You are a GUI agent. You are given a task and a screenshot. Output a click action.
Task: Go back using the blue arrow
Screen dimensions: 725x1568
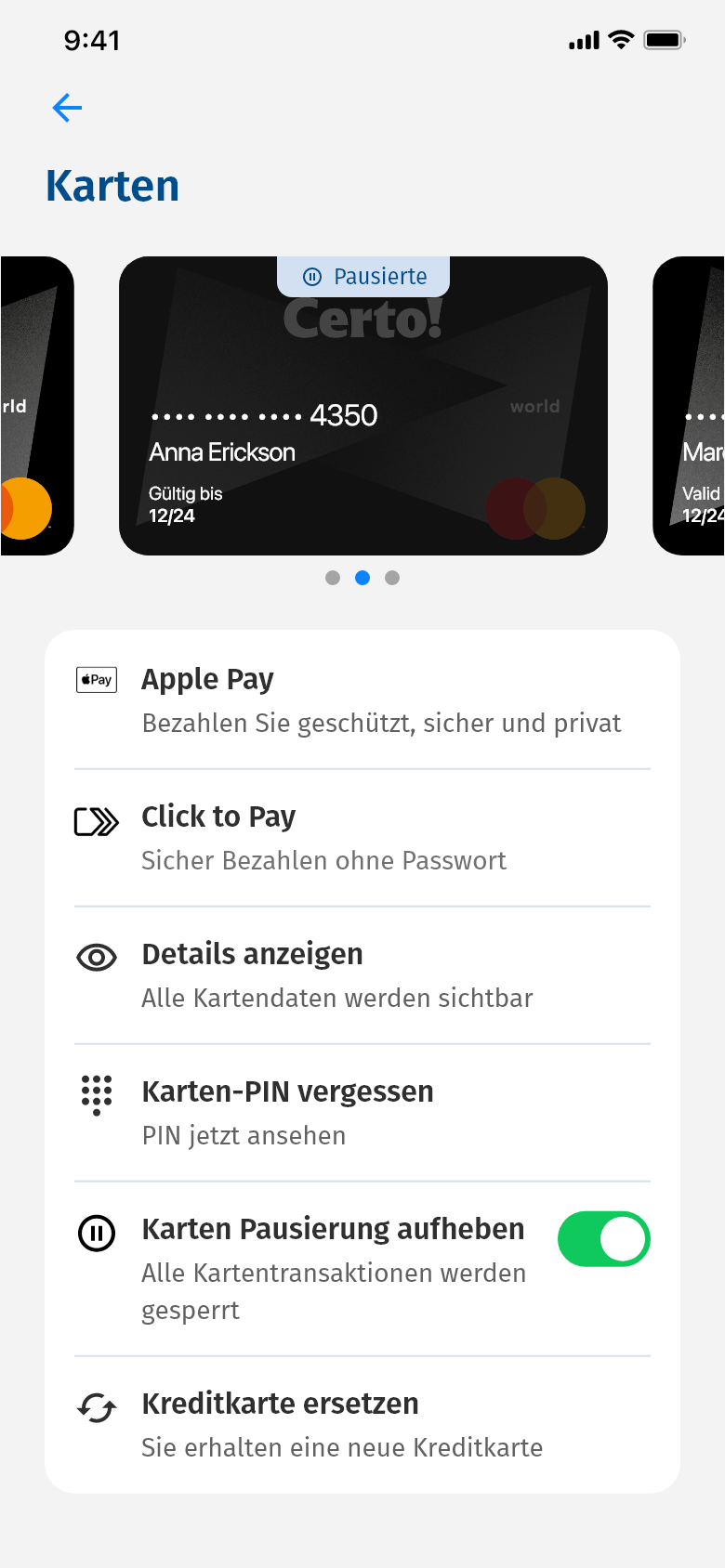[x=67, y=108]
